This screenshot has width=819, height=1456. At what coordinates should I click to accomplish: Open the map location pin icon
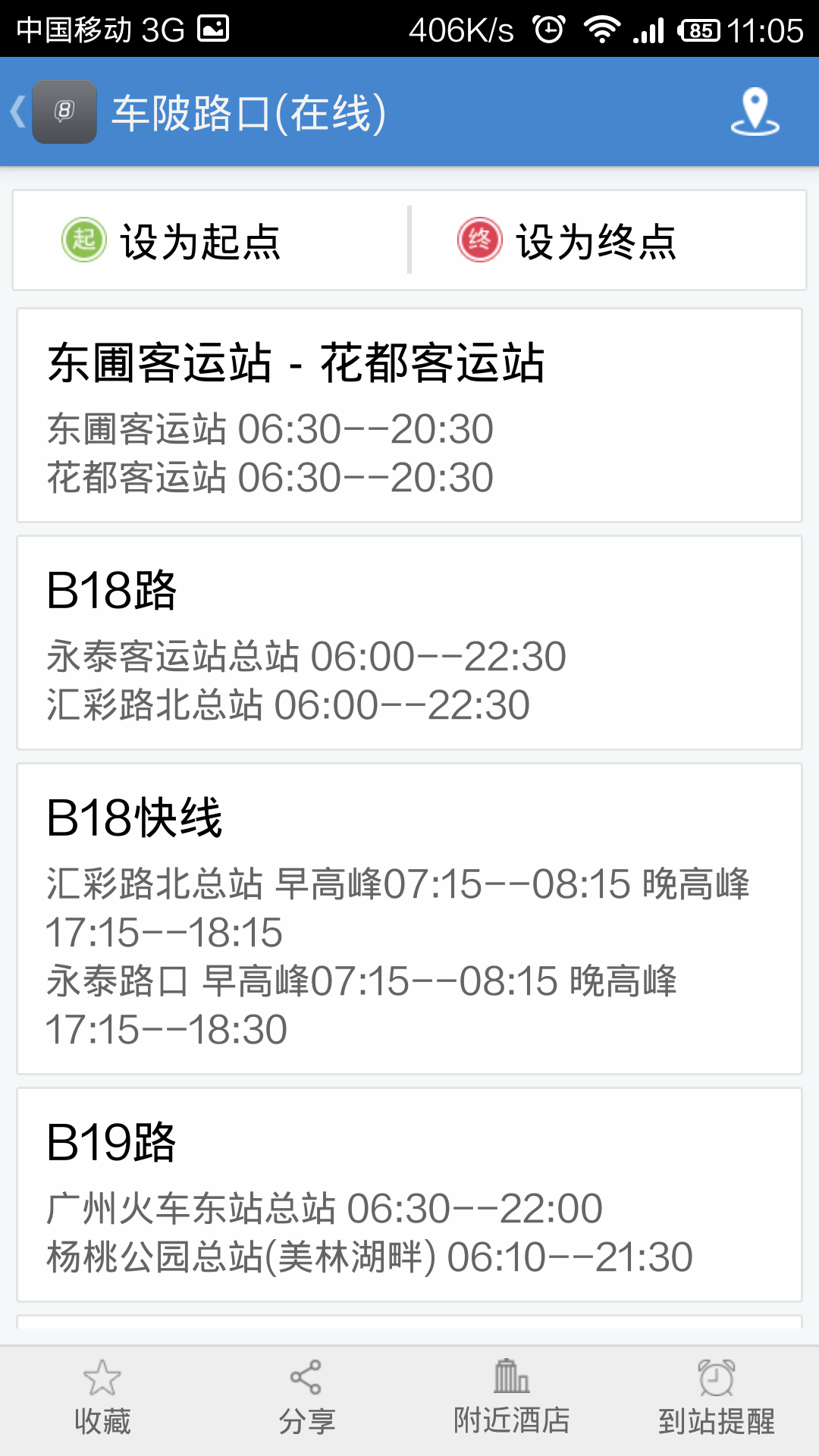(x=755, y=112)
